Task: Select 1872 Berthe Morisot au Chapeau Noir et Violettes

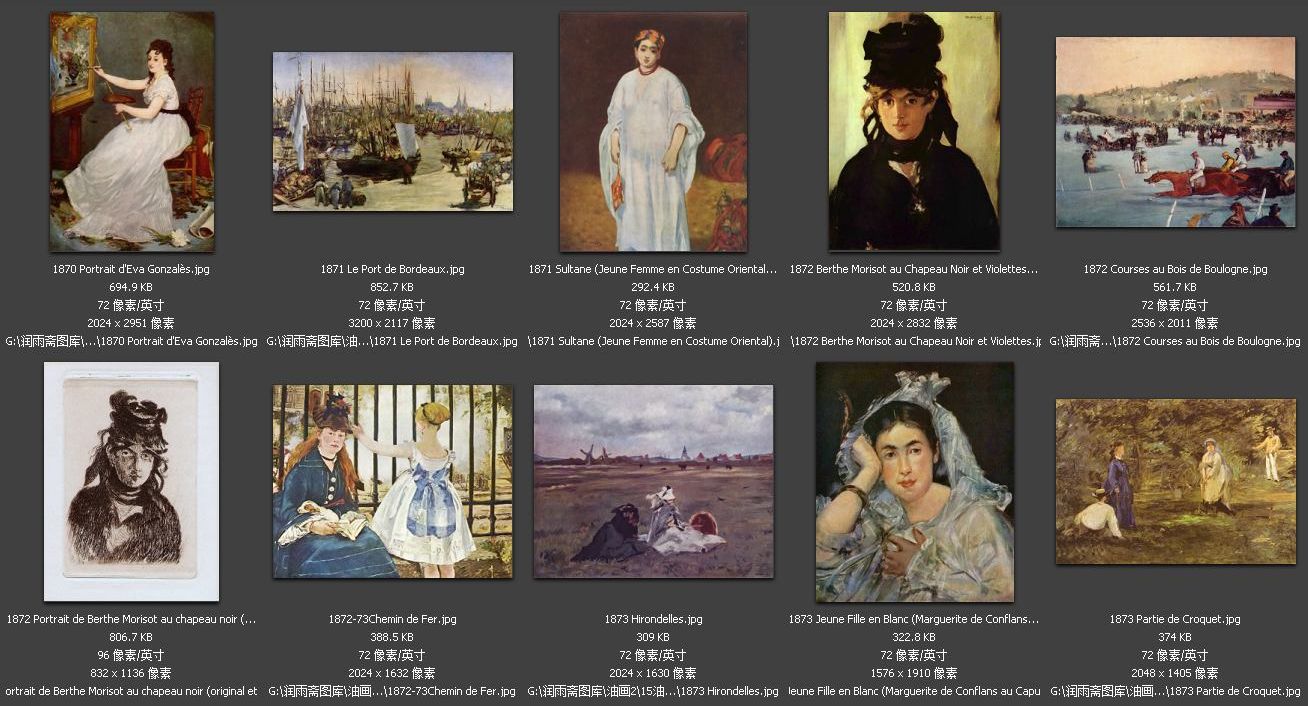Action: pyautogui.click(x=914, y=132)
